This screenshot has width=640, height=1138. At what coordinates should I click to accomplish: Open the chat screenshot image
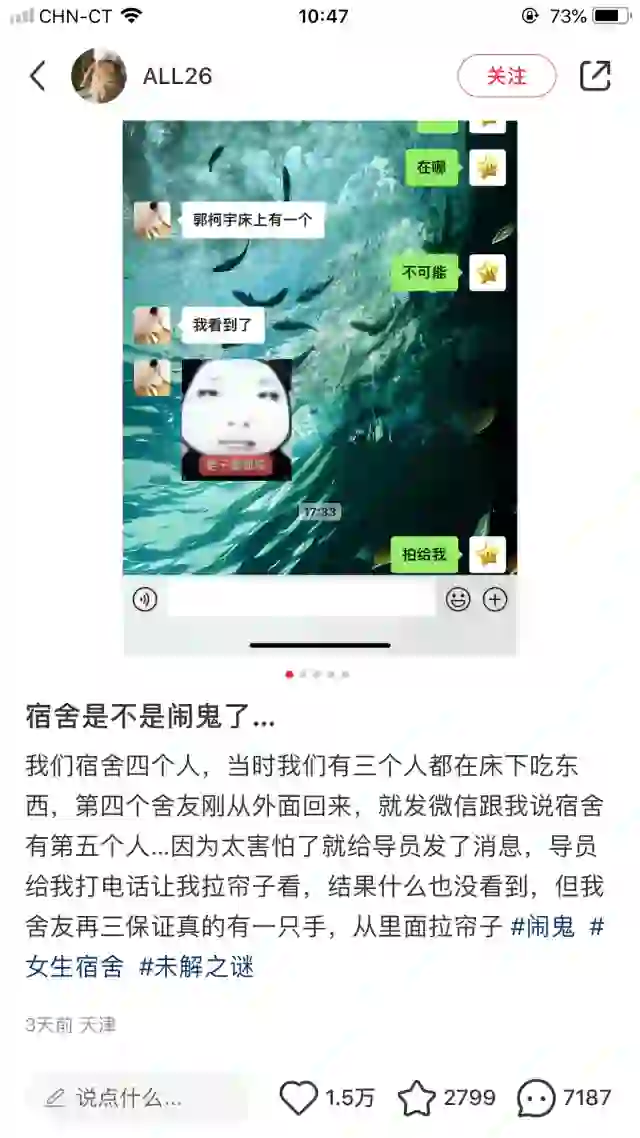point(320,388)
